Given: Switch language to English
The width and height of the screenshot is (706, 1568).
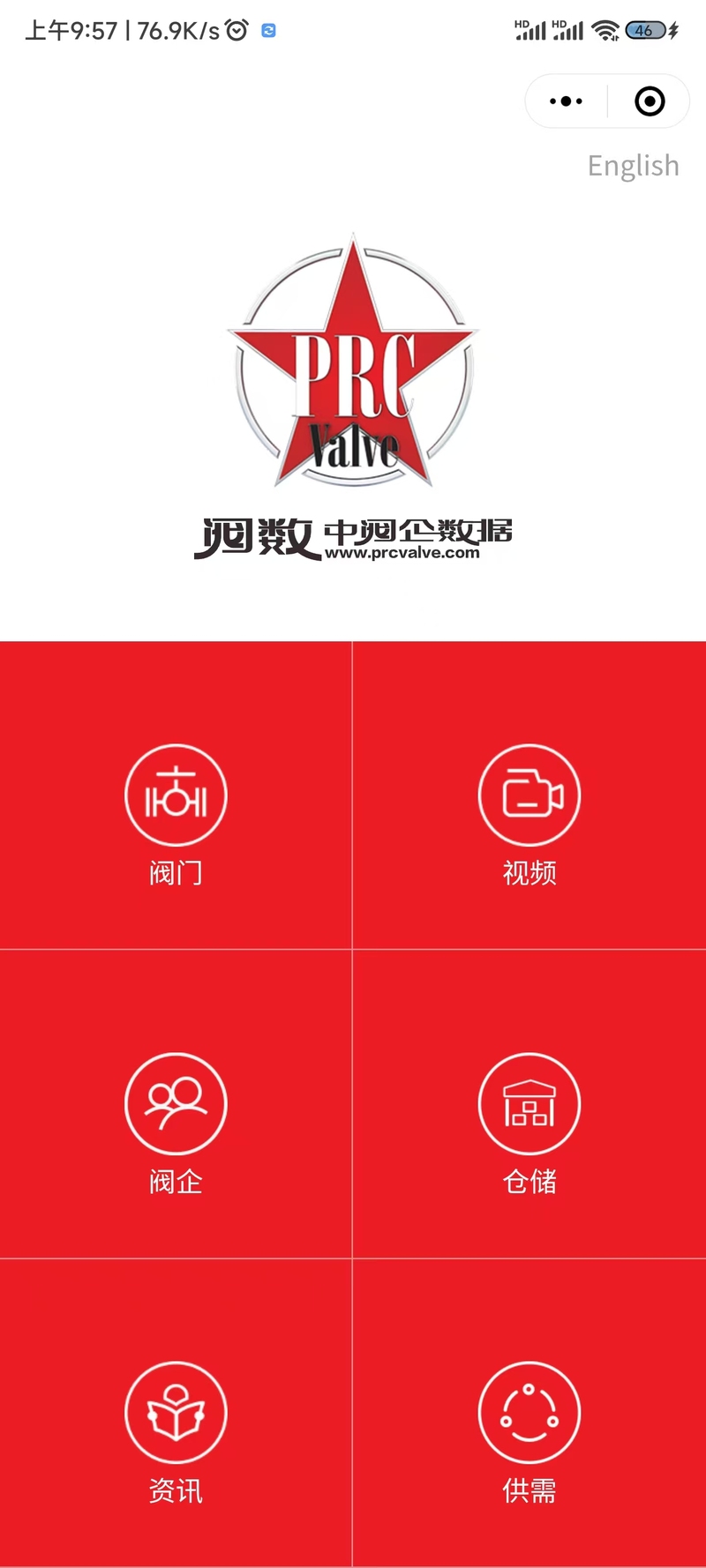Looking at the screenshot, I should coord(634,166).
